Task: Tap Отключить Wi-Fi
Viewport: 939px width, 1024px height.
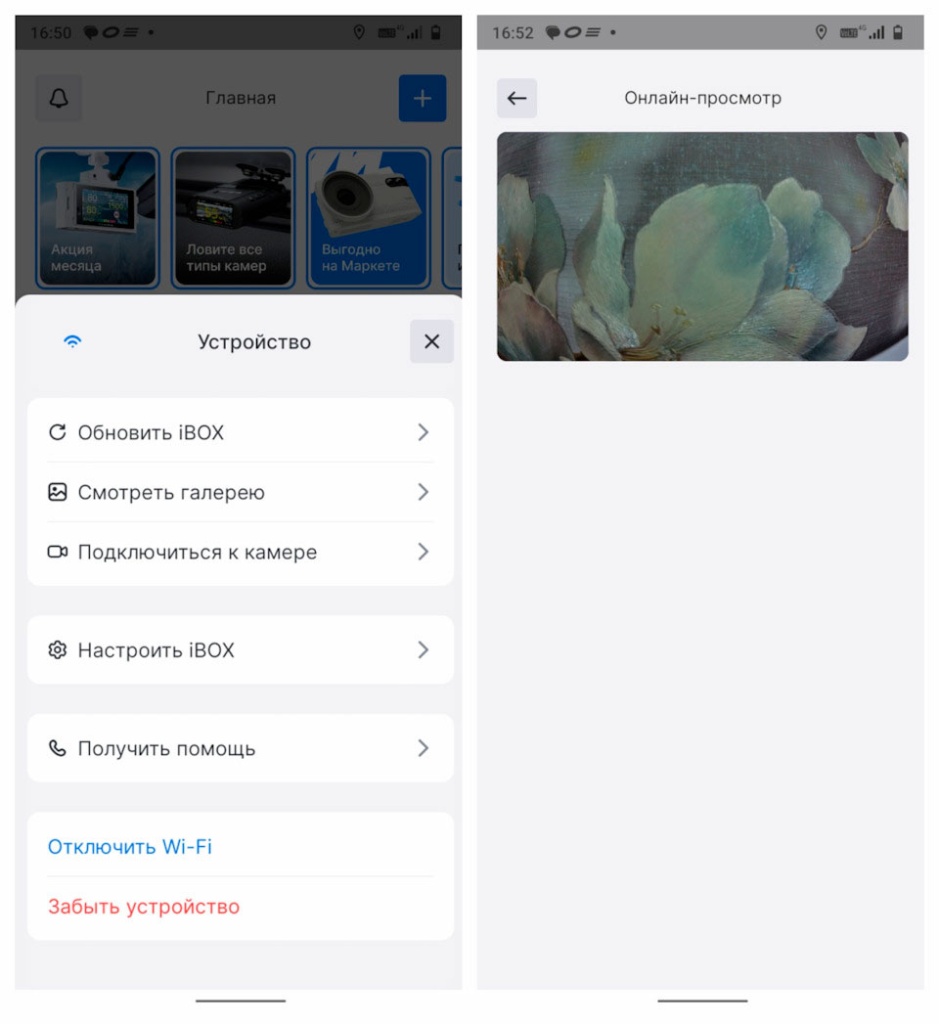Action: coord(130,847)
